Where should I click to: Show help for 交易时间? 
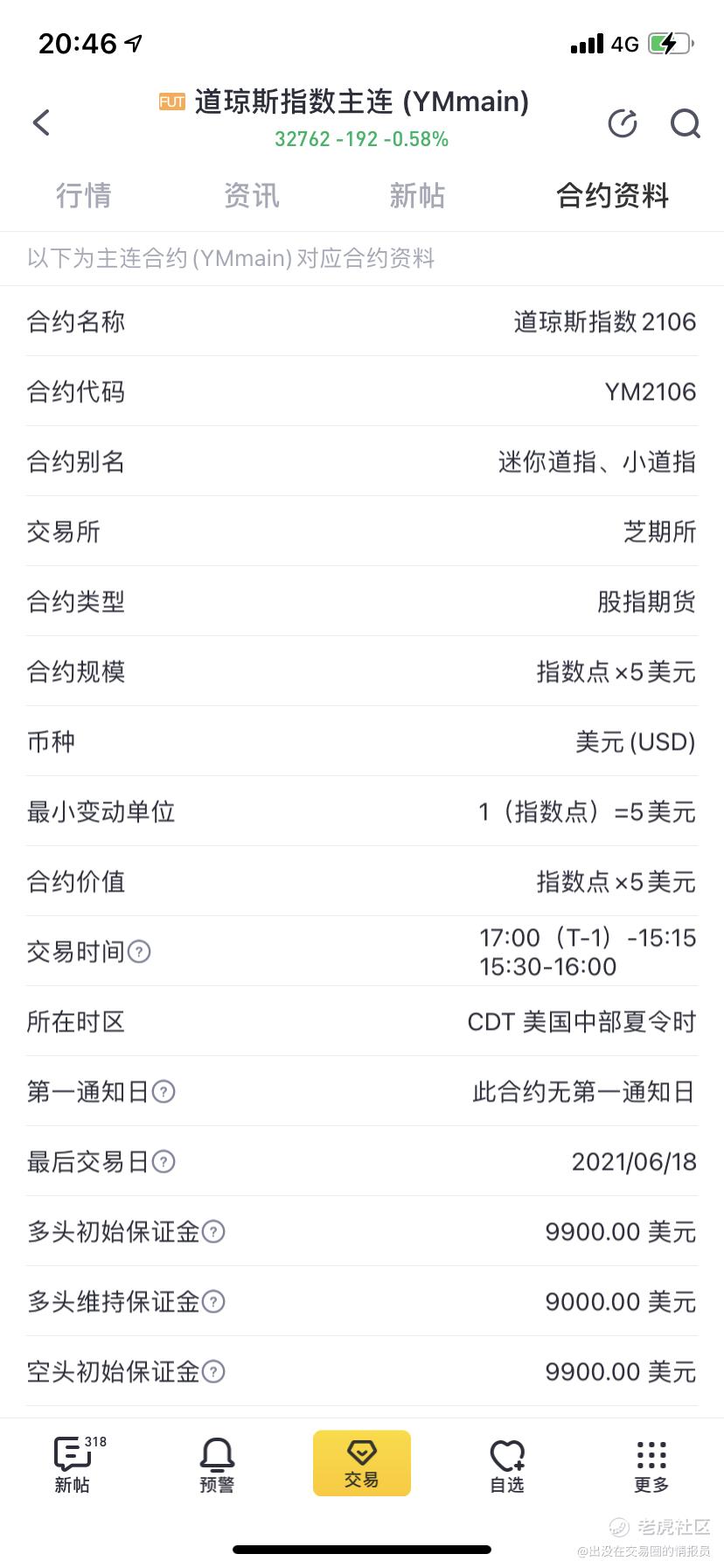(139, 951)
